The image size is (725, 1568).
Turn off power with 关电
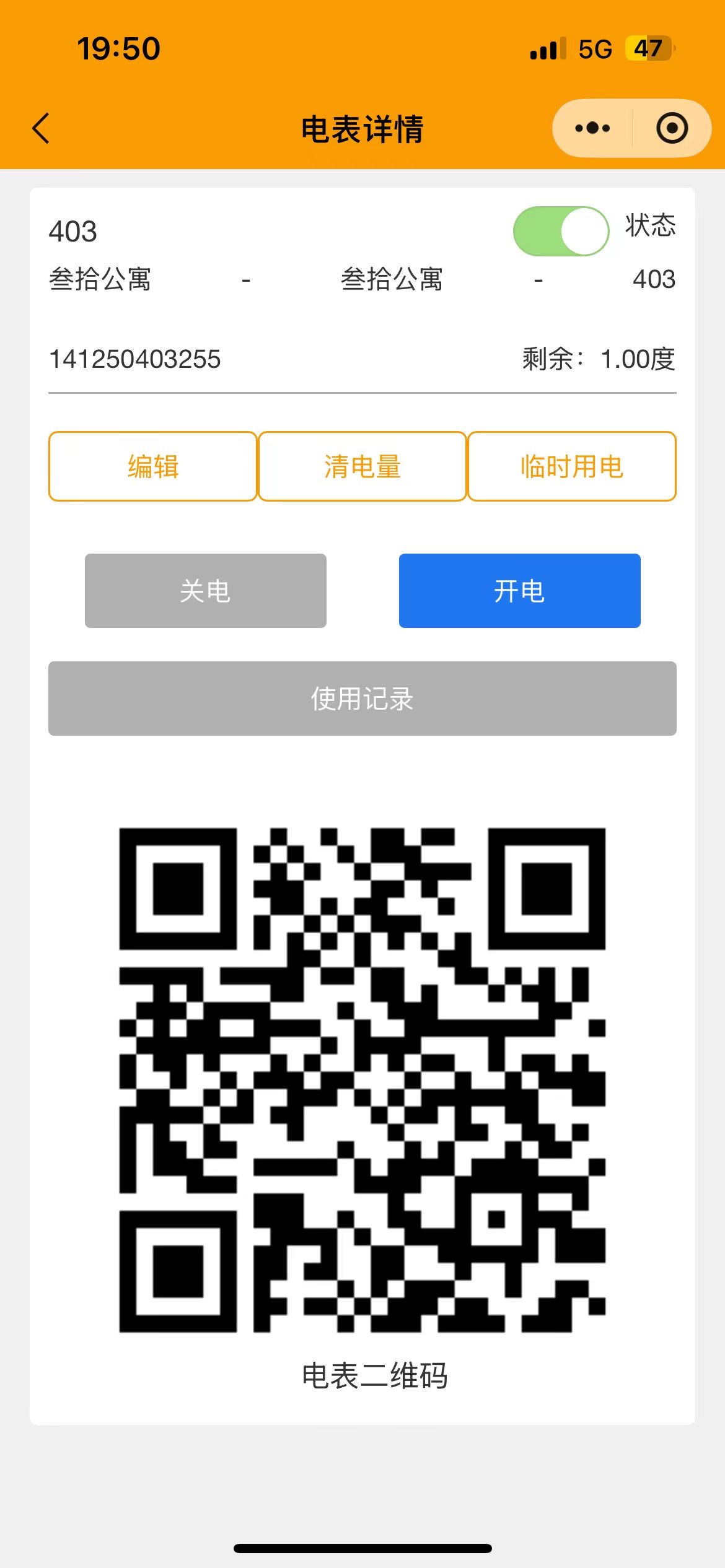(205, 591)
